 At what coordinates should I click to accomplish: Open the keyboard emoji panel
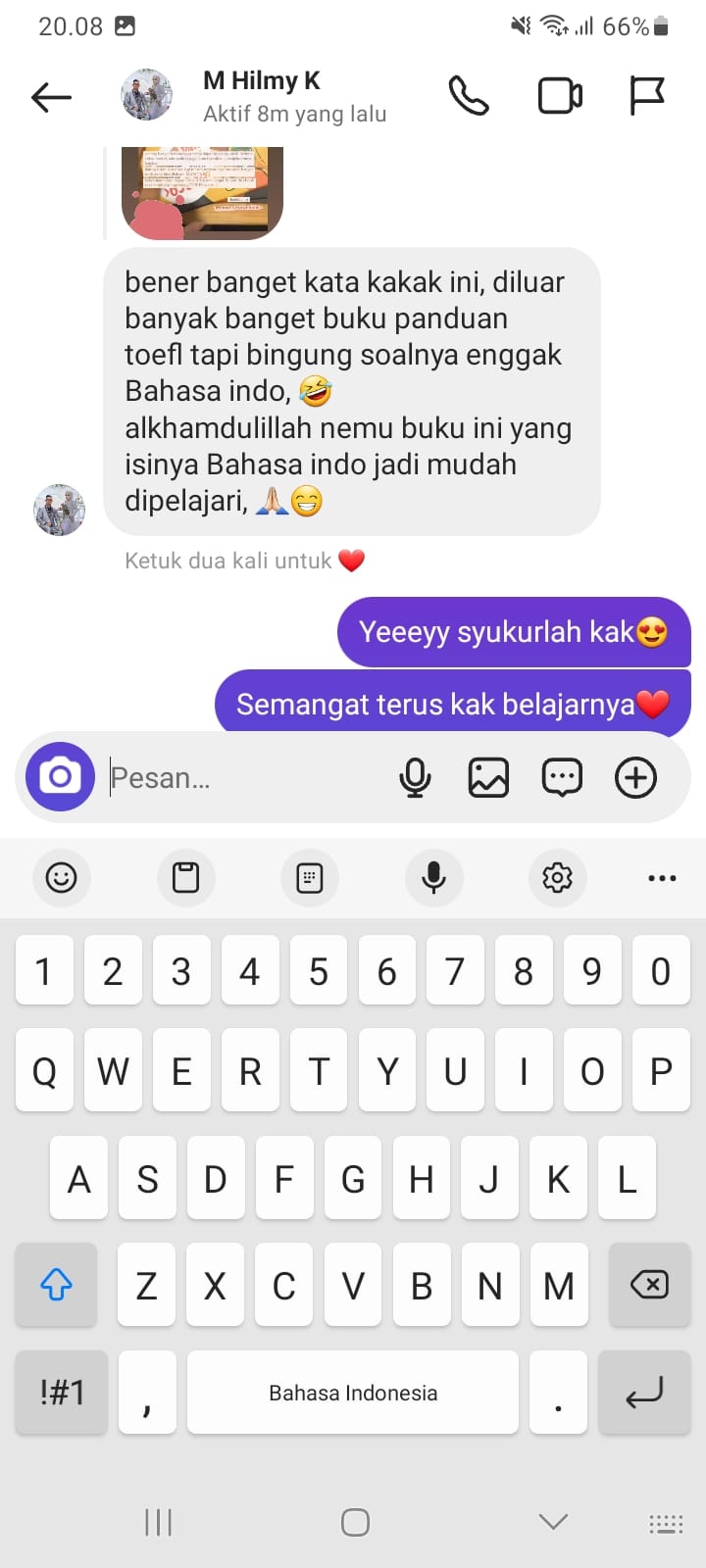61,877
